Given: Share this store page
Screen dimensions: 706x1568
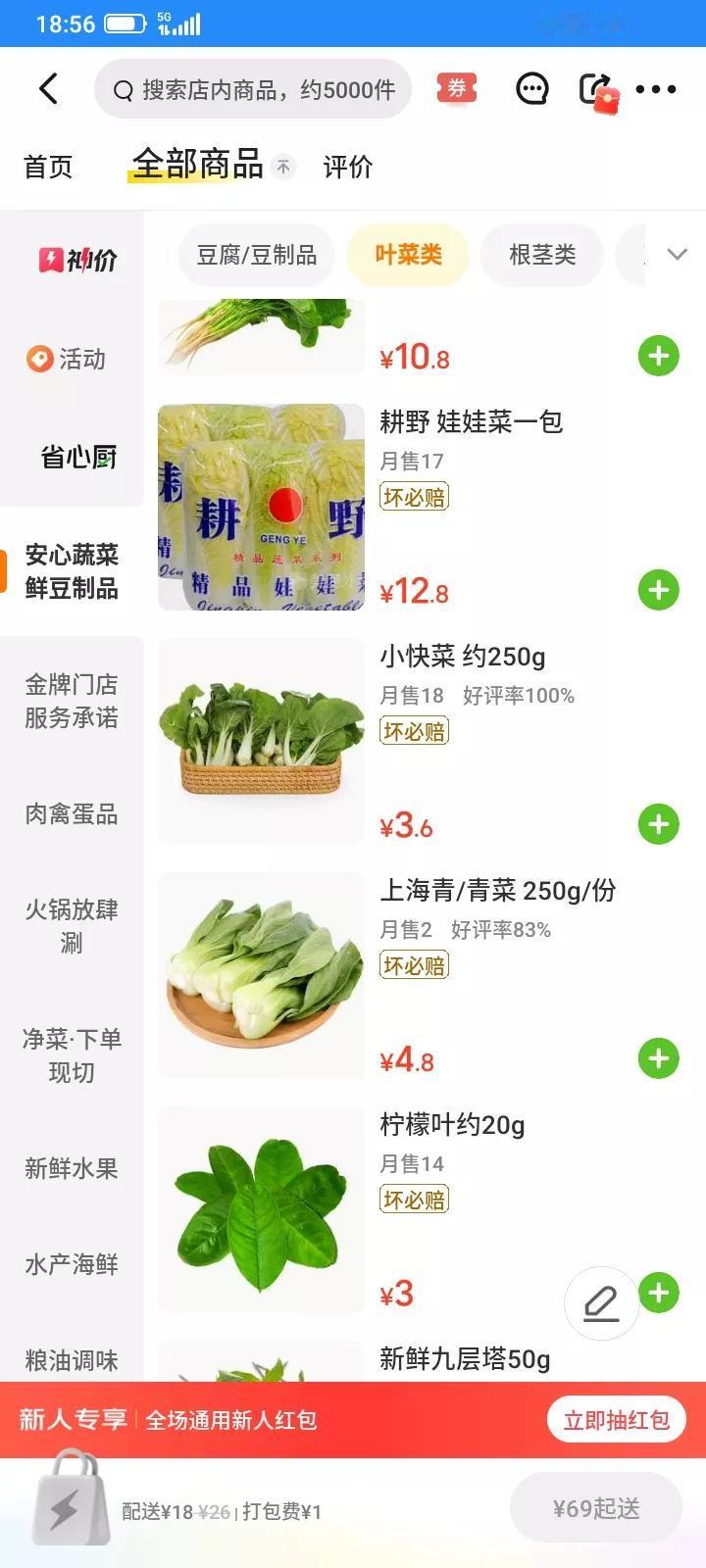Looking at the screenshot, I should click(596, 91).
